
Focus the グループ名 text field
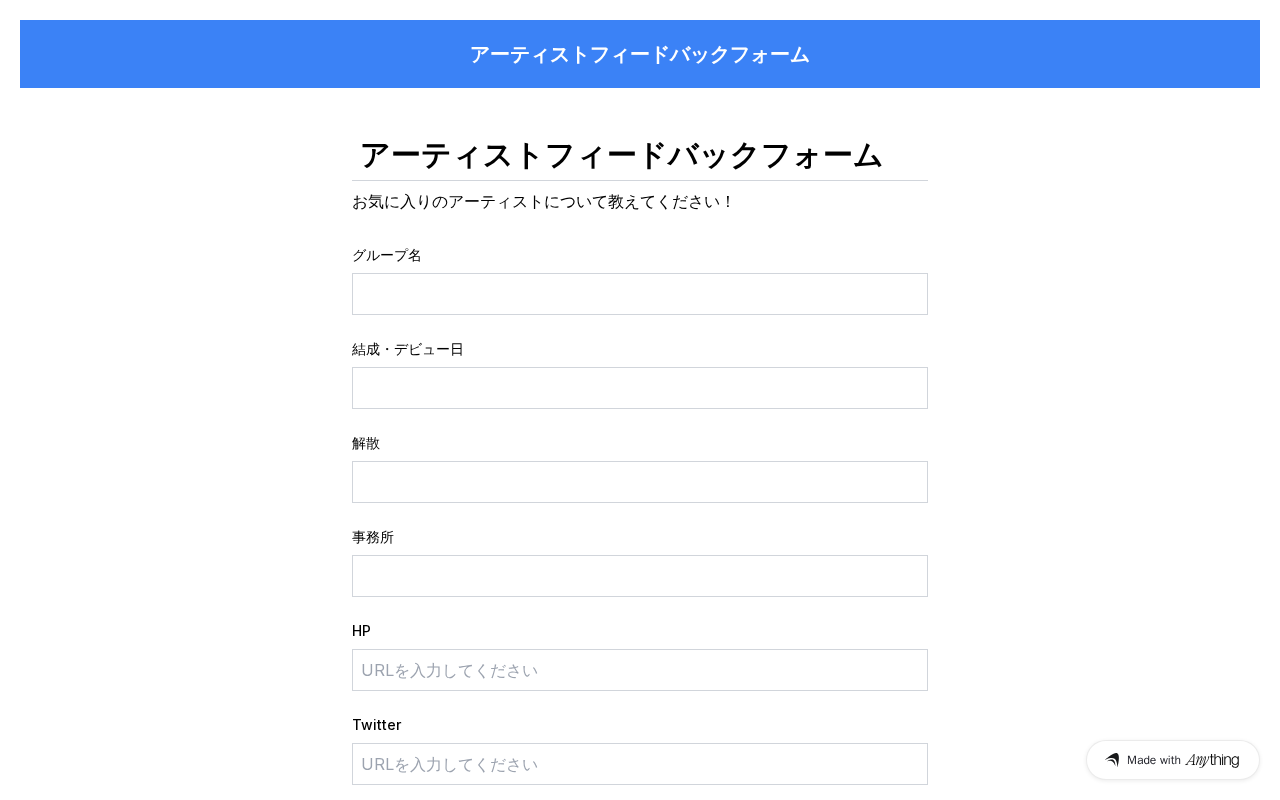coord(640,294)
